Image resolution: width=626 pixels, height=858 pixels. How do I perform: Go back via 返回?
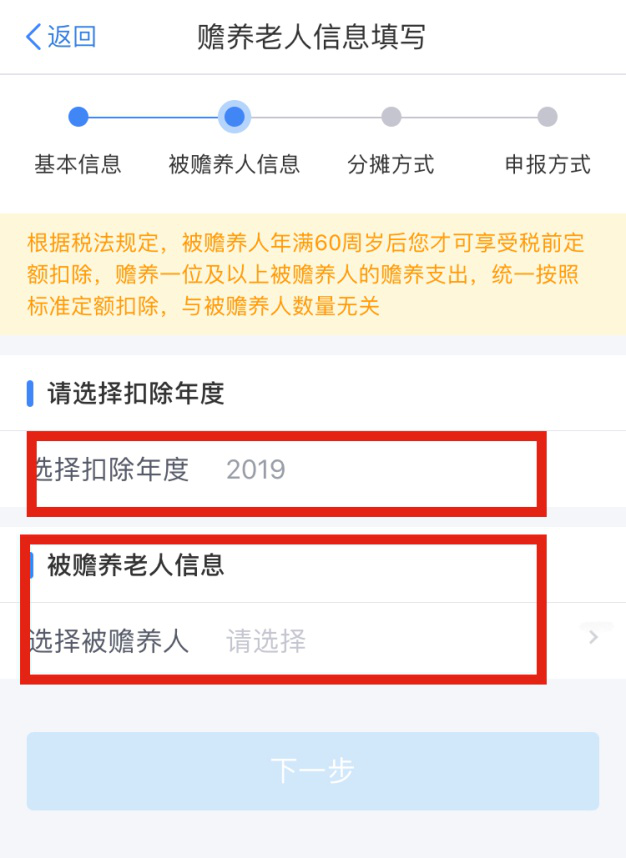click(60, 38)
